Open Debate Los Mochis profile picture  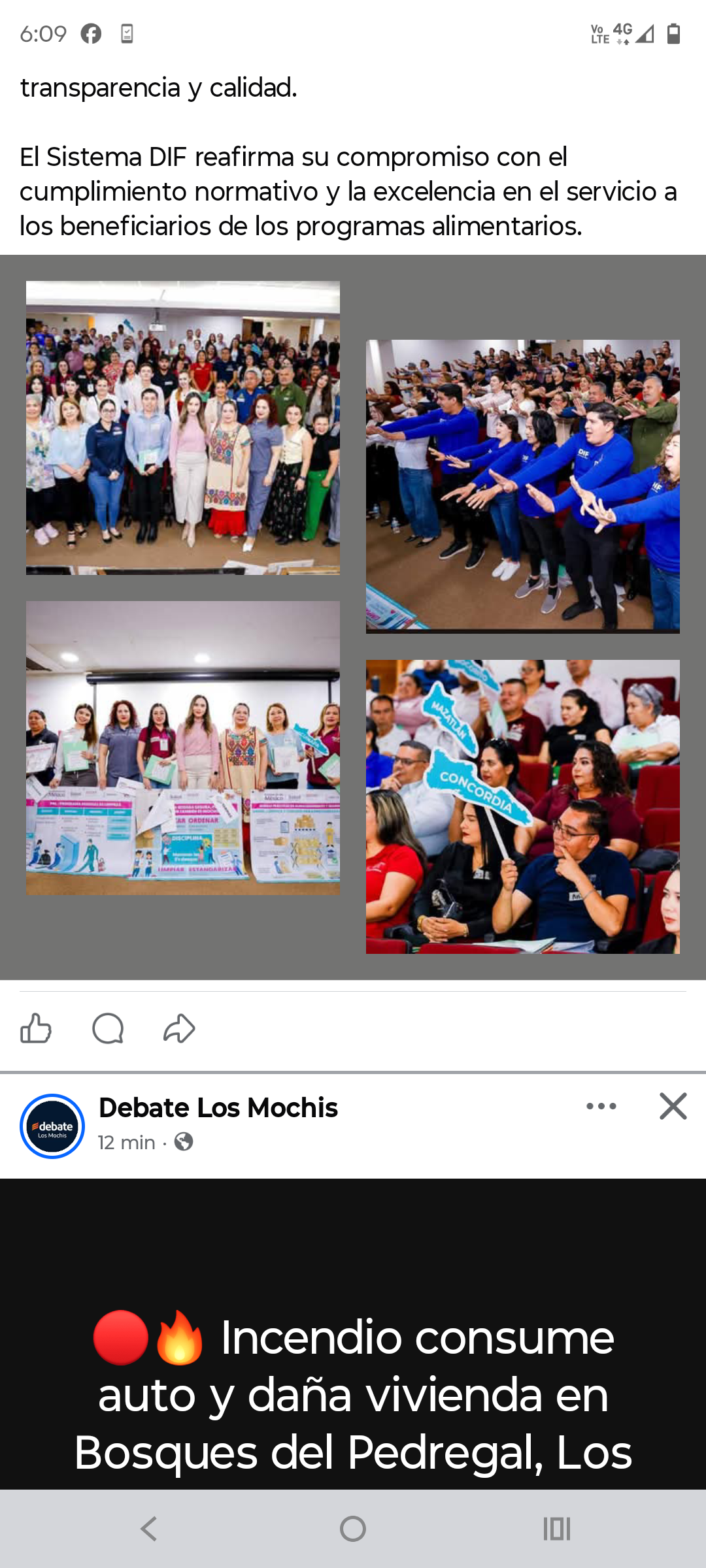pyautogui.click(x=52, y=1126)
